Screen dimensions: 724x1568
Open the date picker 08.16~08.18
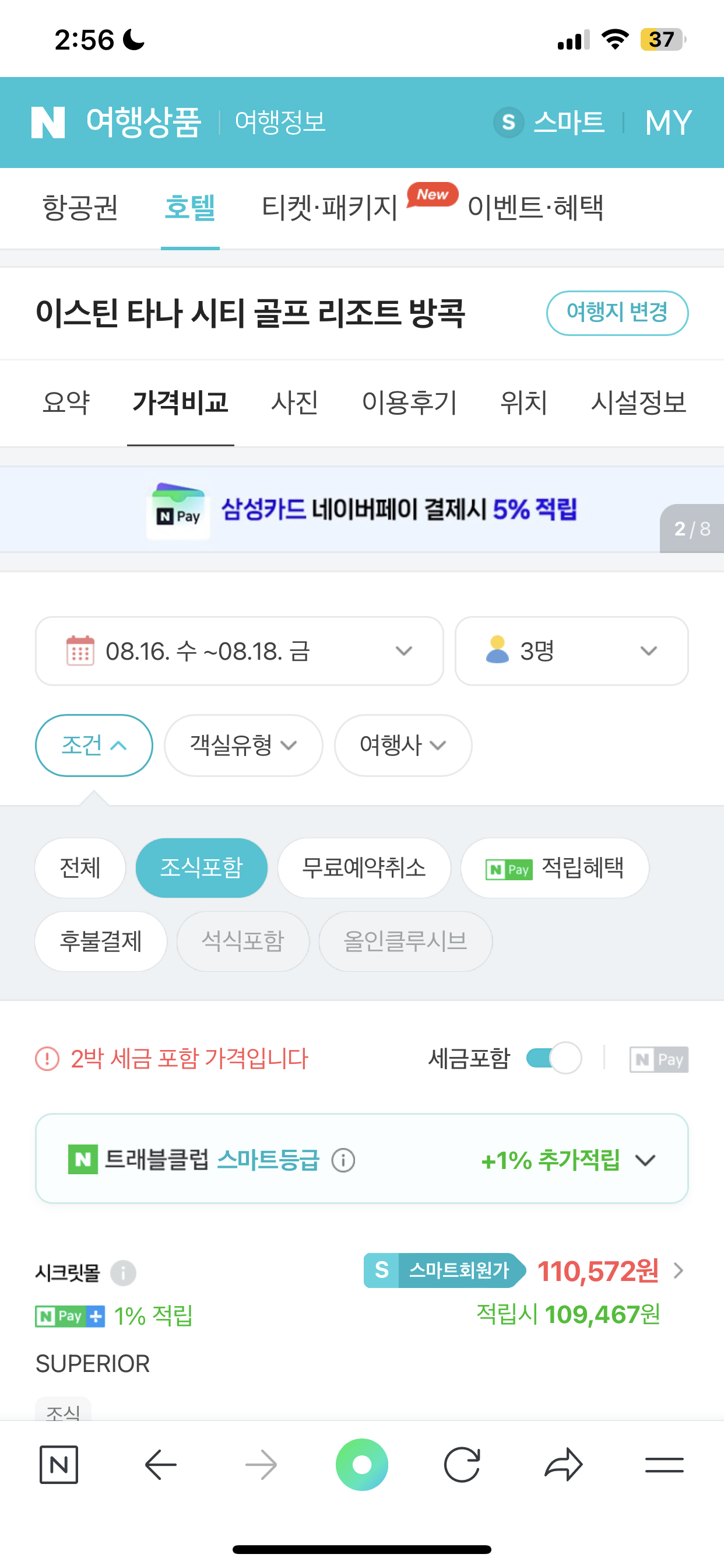pyautogui.click(x=239, y=650)
